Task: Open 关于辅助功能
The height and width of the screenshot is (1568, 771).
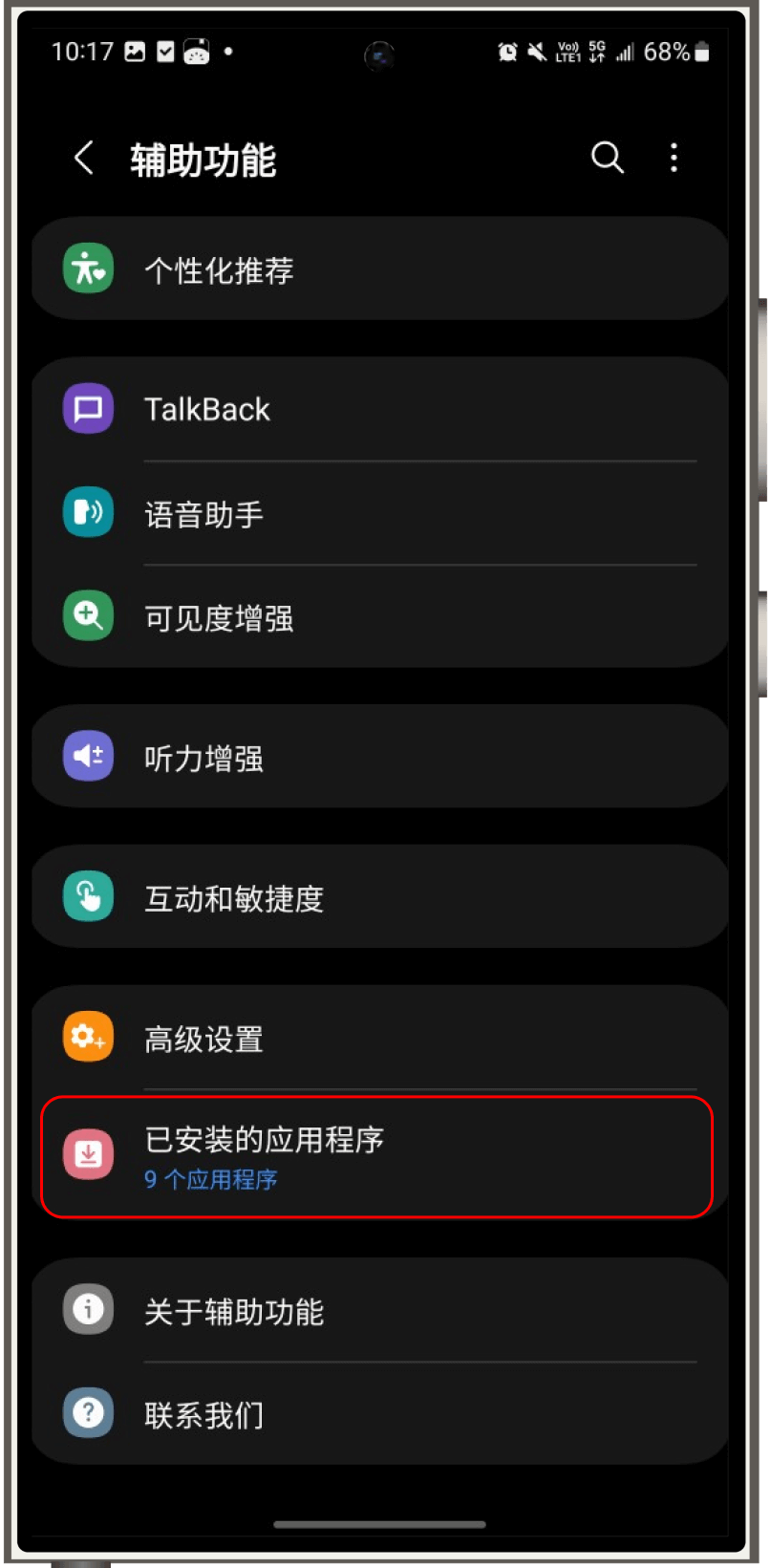Action: (x=379, y=1310)
